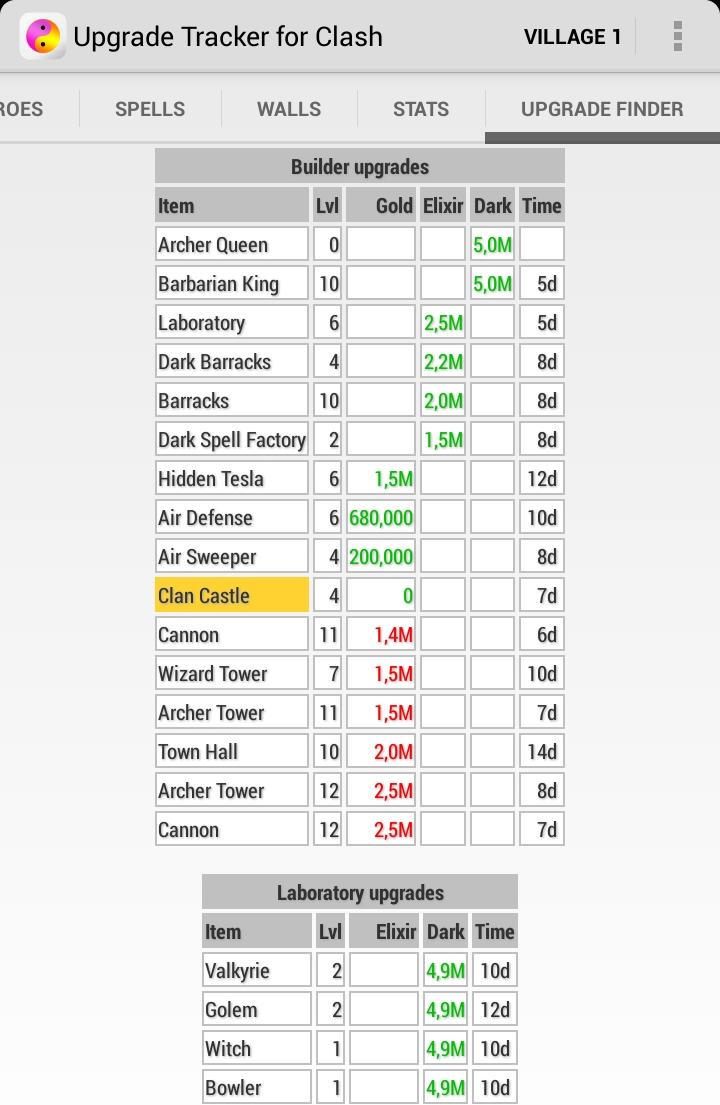Screen dimensions: 720x1105
Task: Switch to the WALLS tab
Action: [288, 110]
